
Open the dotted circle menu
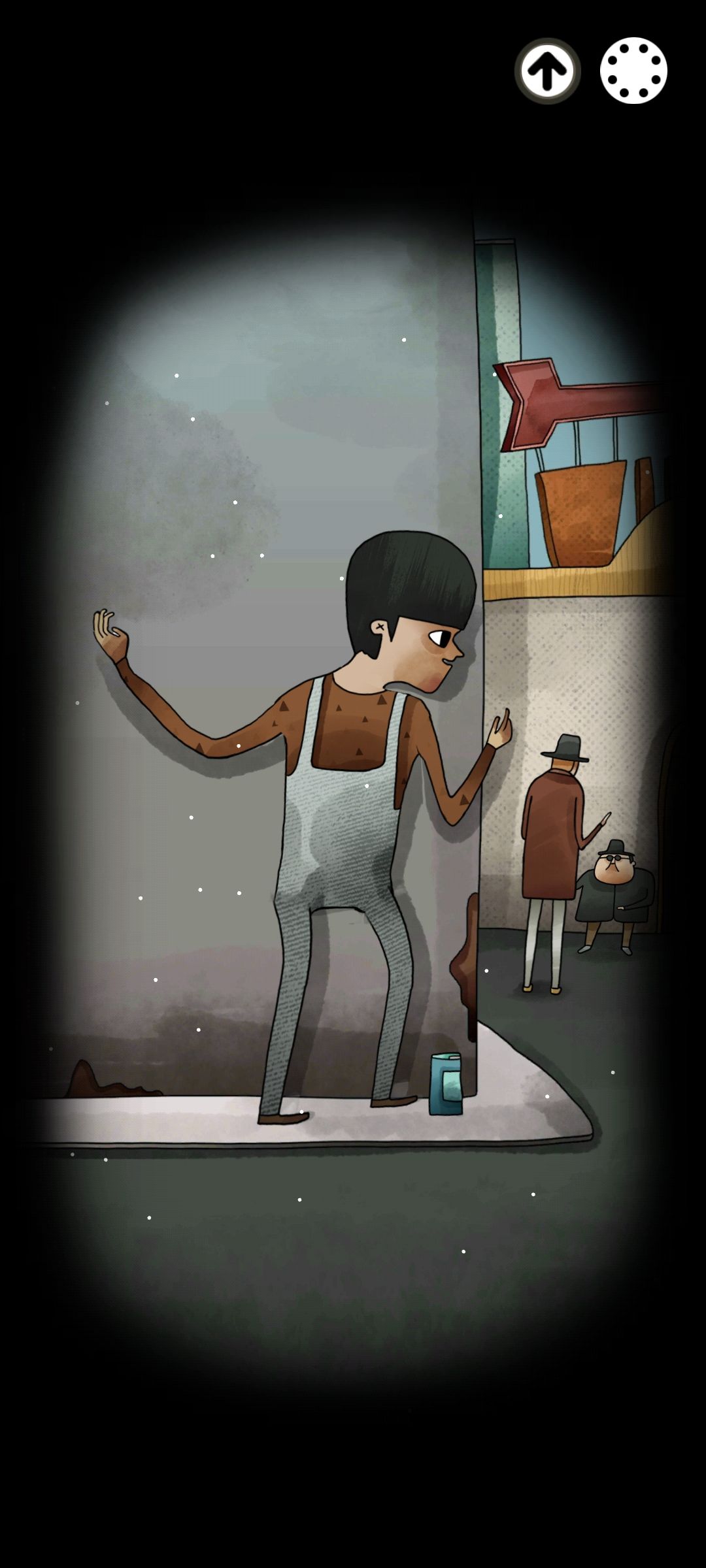(x=633, y=71)
